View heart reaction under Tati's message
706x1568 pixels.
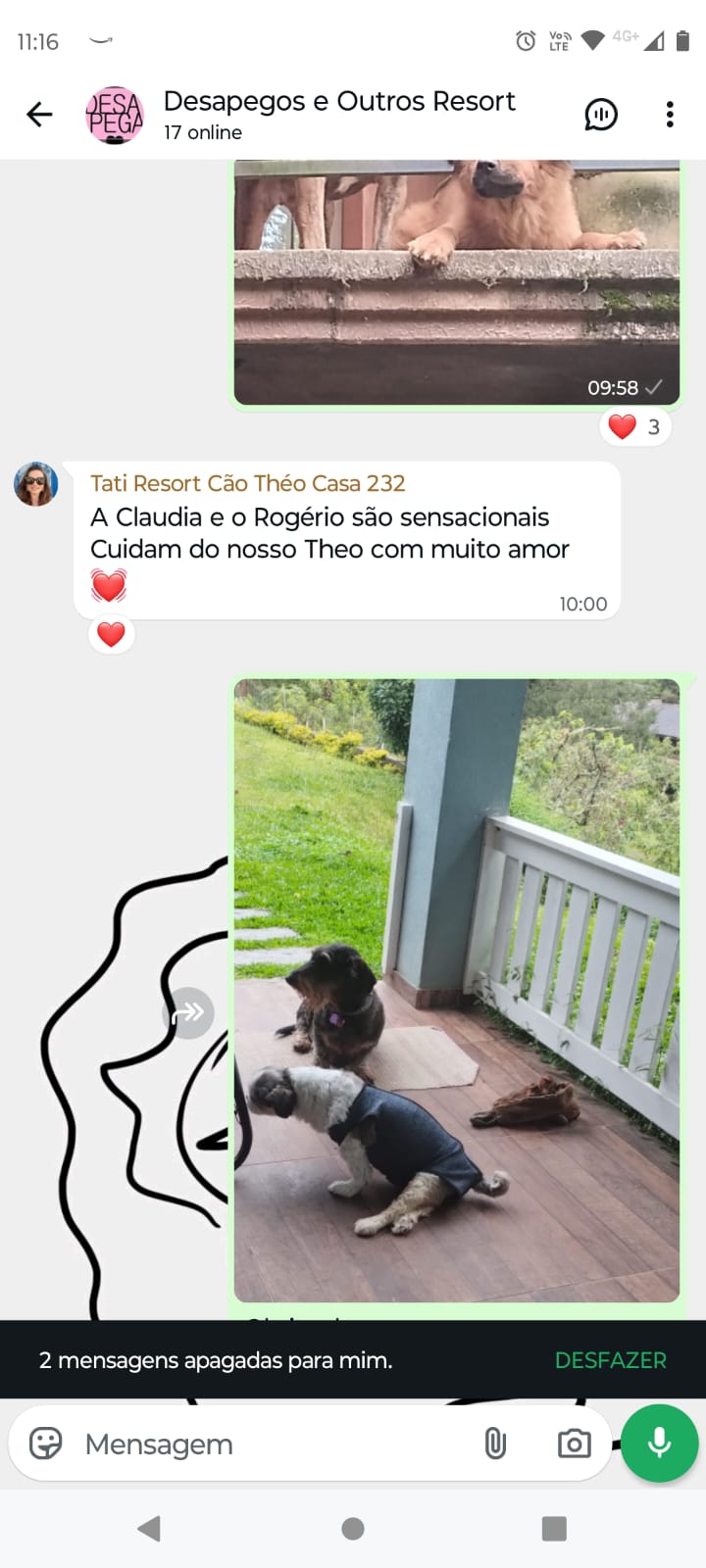[111, 634]
